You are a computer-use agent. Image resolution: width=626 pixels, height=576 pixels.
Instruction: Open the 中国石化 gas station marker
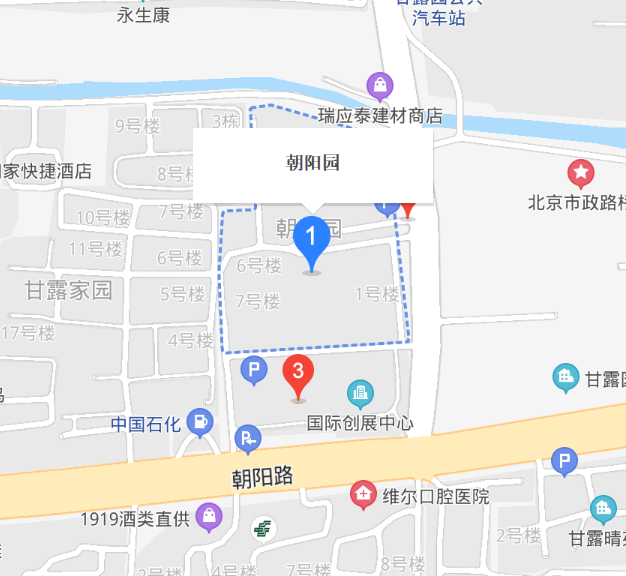(201, 423)
